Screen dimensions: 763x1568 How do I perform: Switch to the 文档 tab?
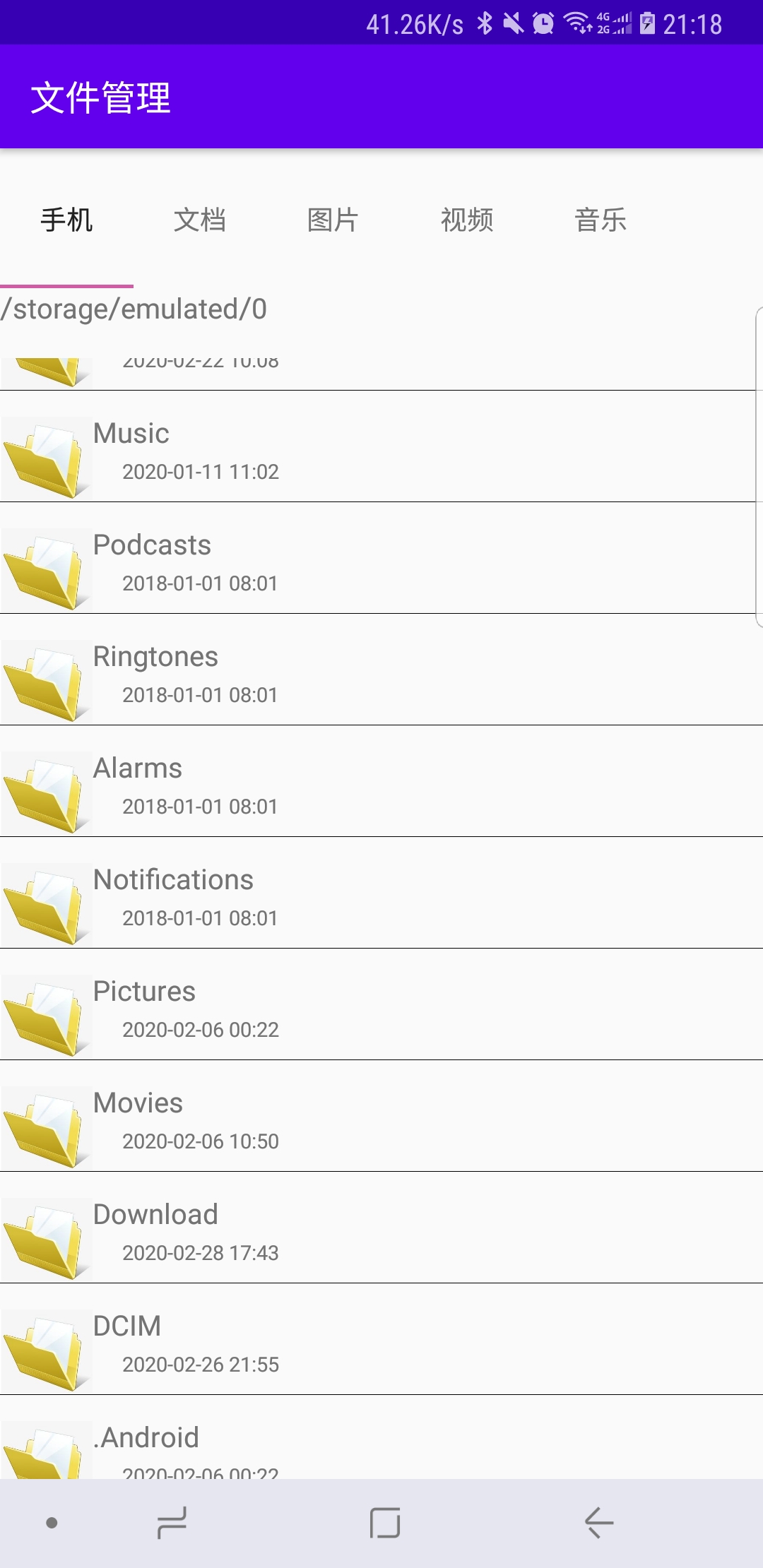pyautogui.click(x=200, y=220)
